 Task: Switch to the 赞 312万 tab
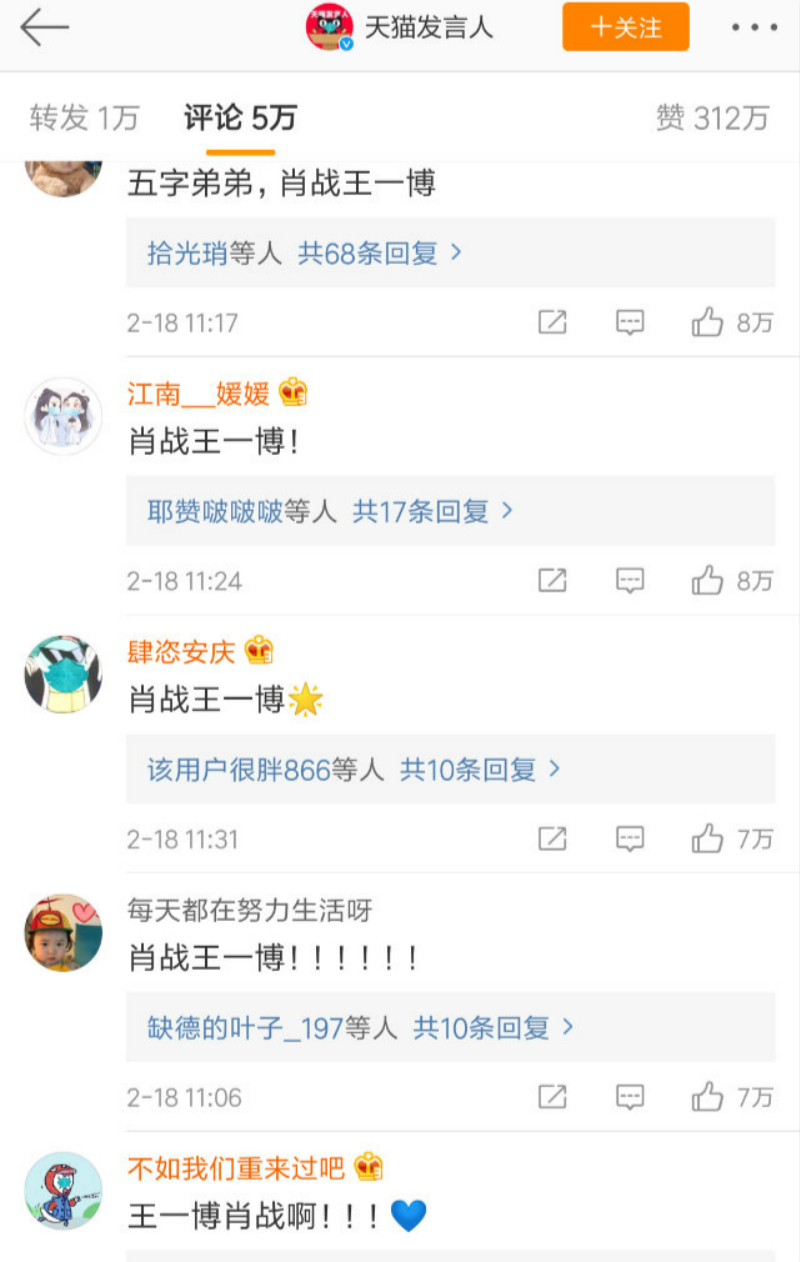tap(712, 118)
